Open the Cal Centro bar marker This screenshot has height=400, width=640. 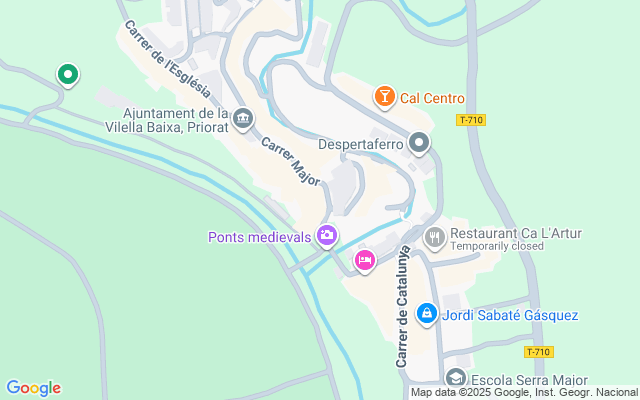click(x=384, y=97)
